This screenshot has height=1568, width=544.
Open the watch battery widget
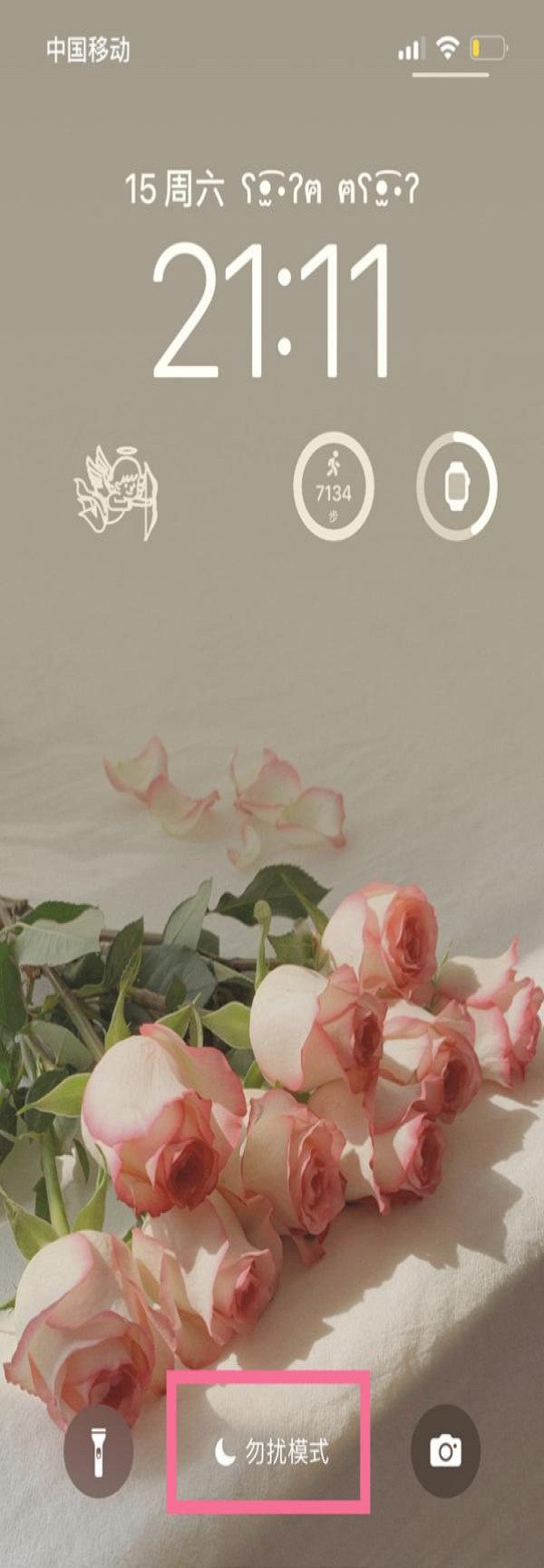pyautogui.click(x=456, y=486)
